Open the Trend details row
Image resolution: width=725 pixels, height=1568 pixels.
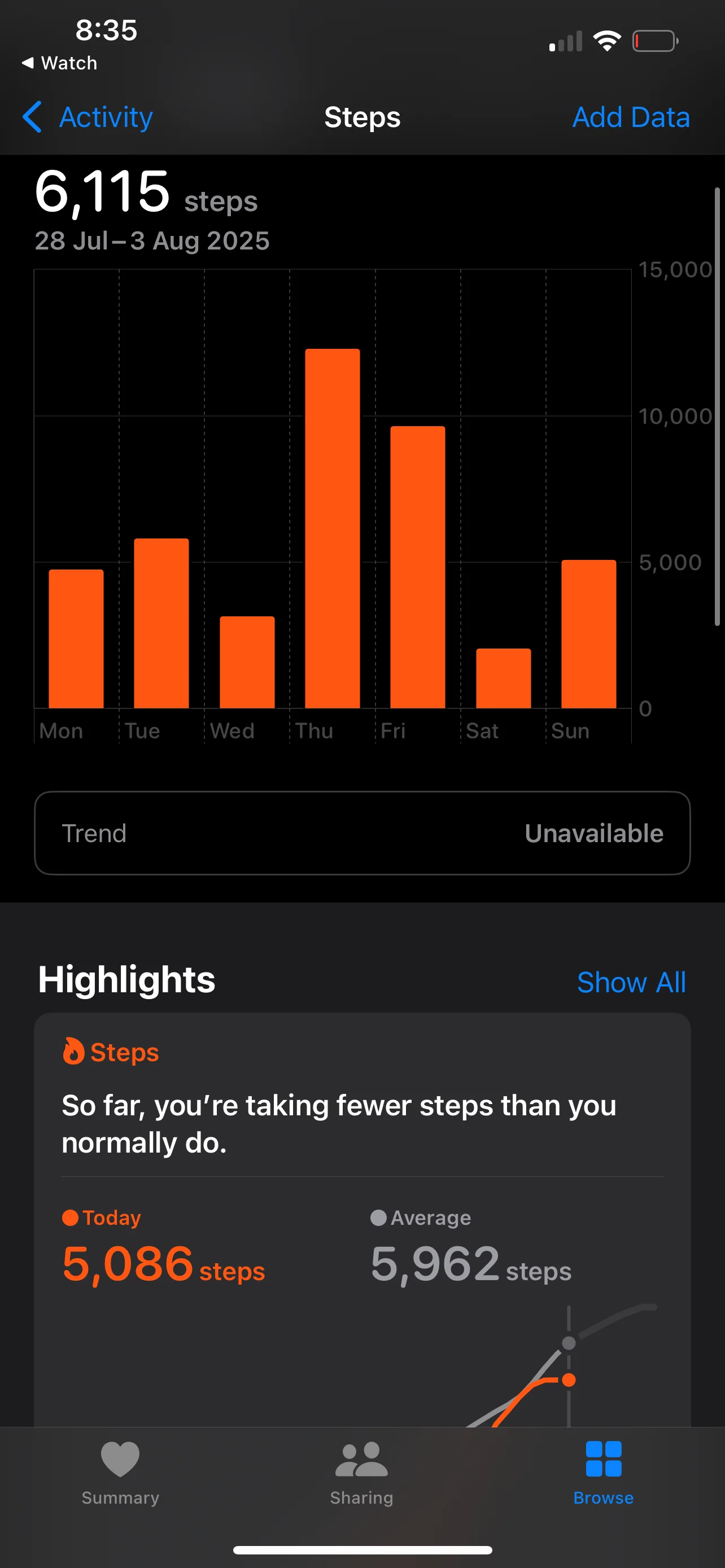[362, 833]
